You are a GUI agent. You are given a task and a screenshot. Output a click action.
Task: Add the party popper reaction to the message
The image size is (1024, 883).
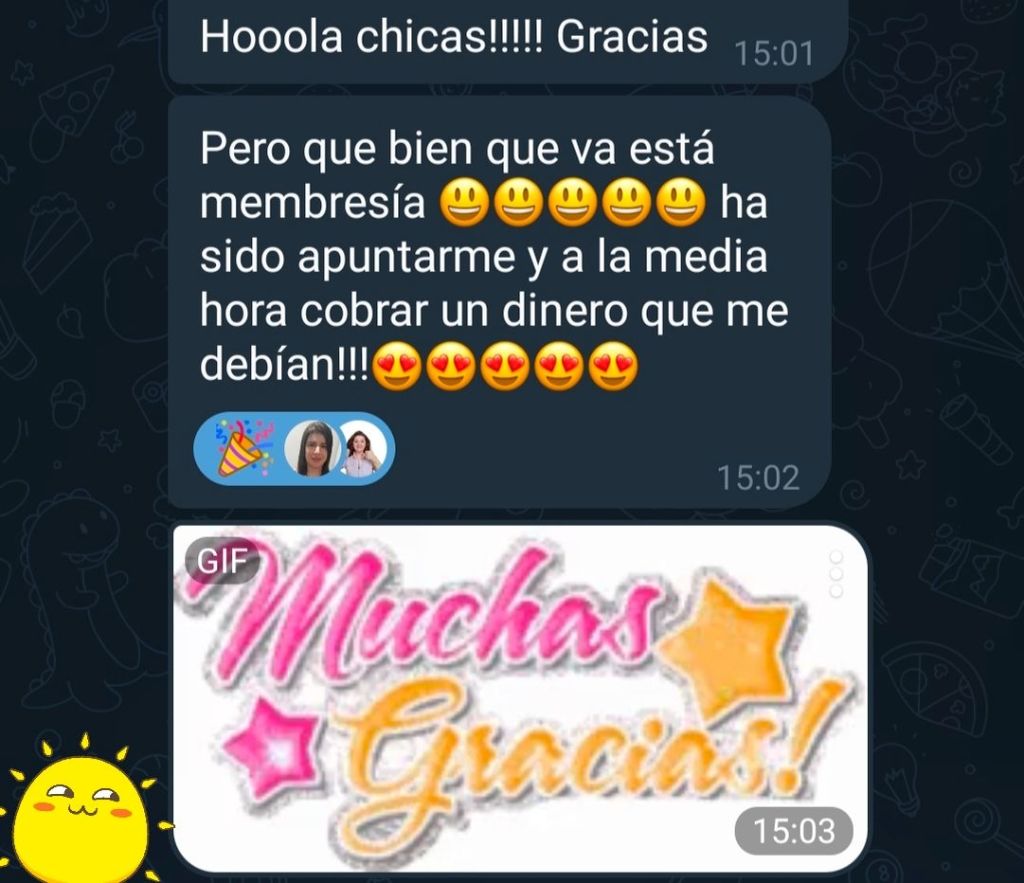pos(243,449)
